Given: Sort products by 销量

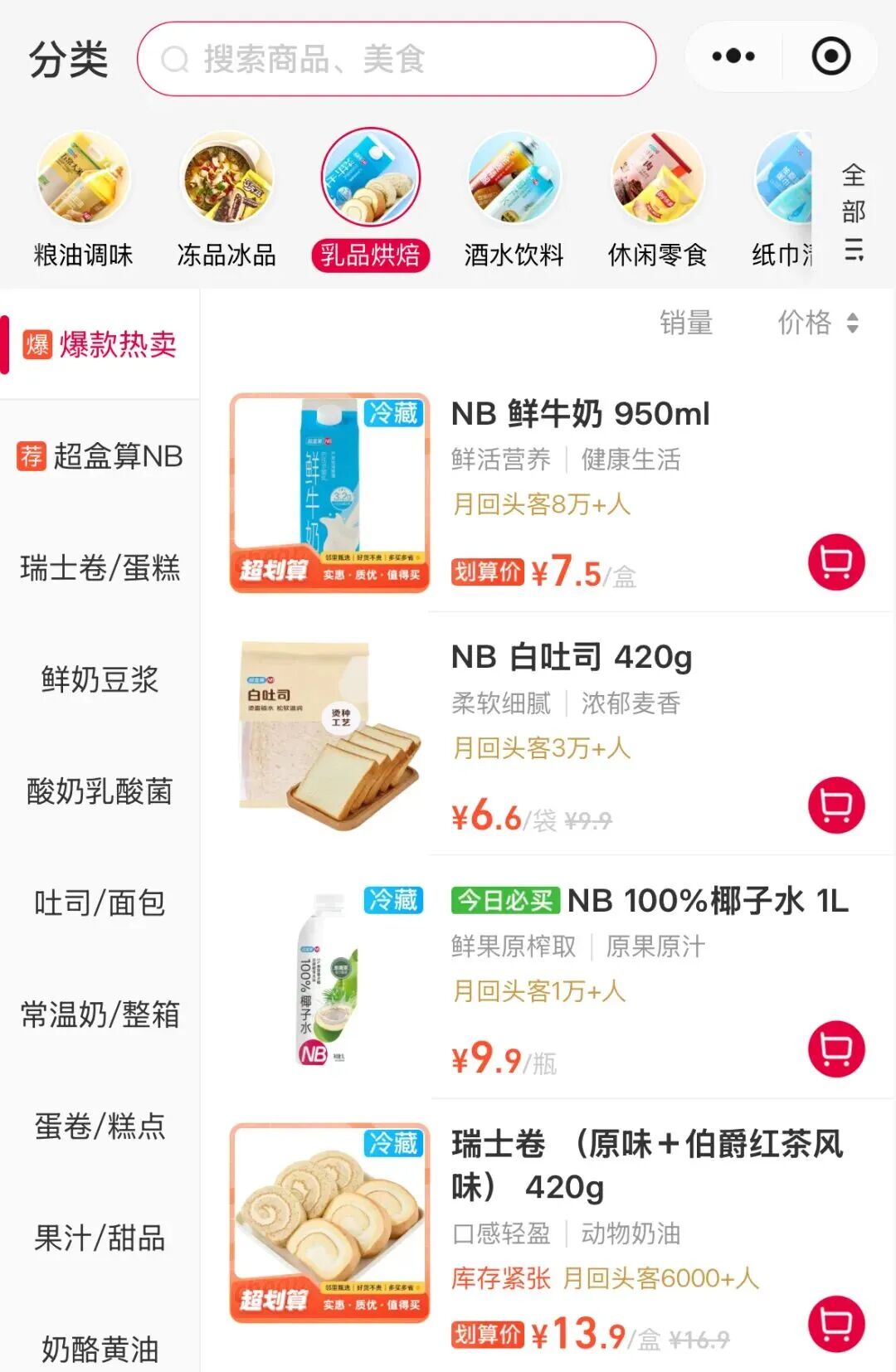Looking at the screenshot, I should tap(686, 323).
